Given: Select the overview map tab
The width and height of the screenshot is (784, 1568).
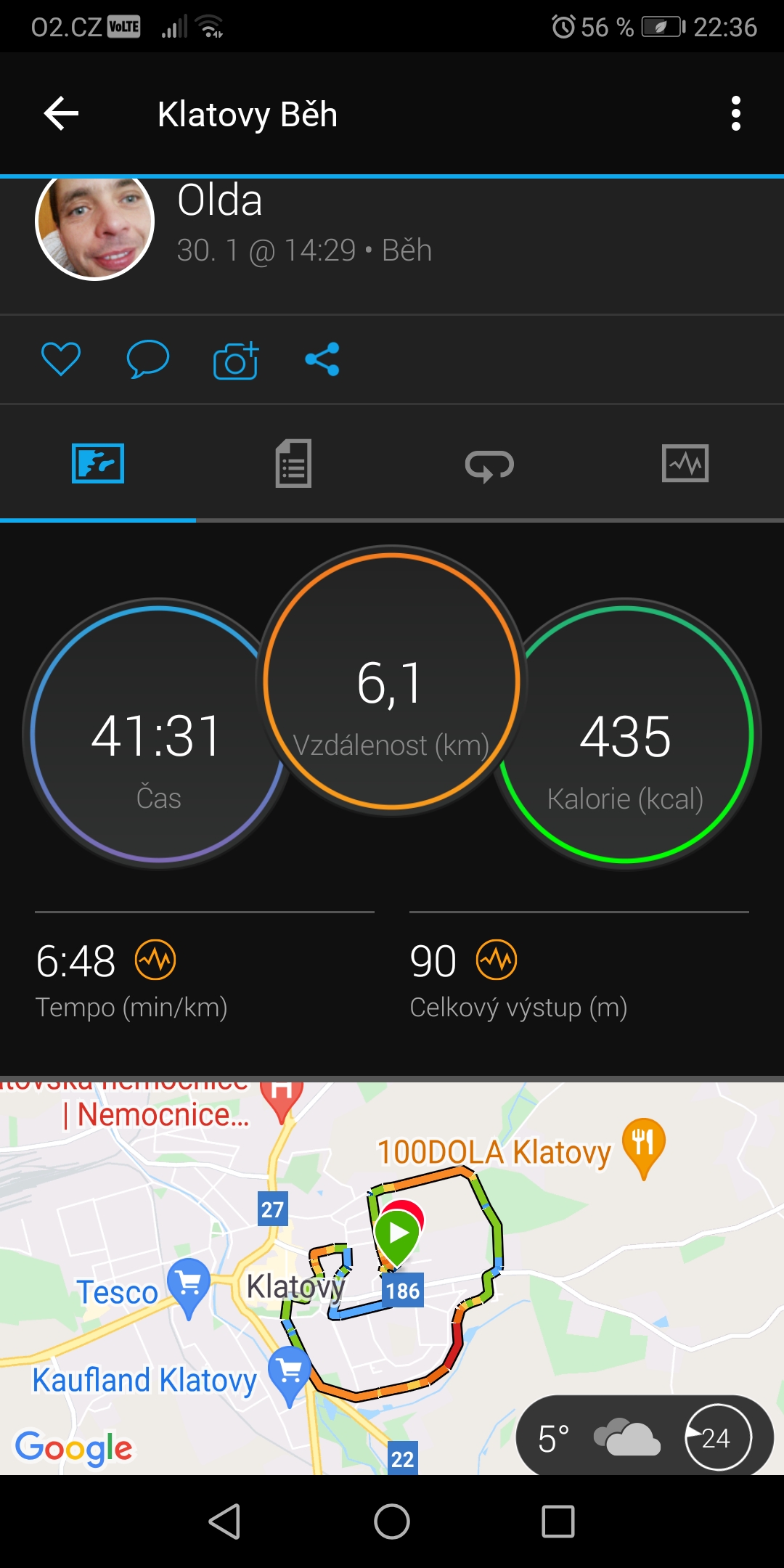Looking at the screenshot, I should tap(98, 463).
